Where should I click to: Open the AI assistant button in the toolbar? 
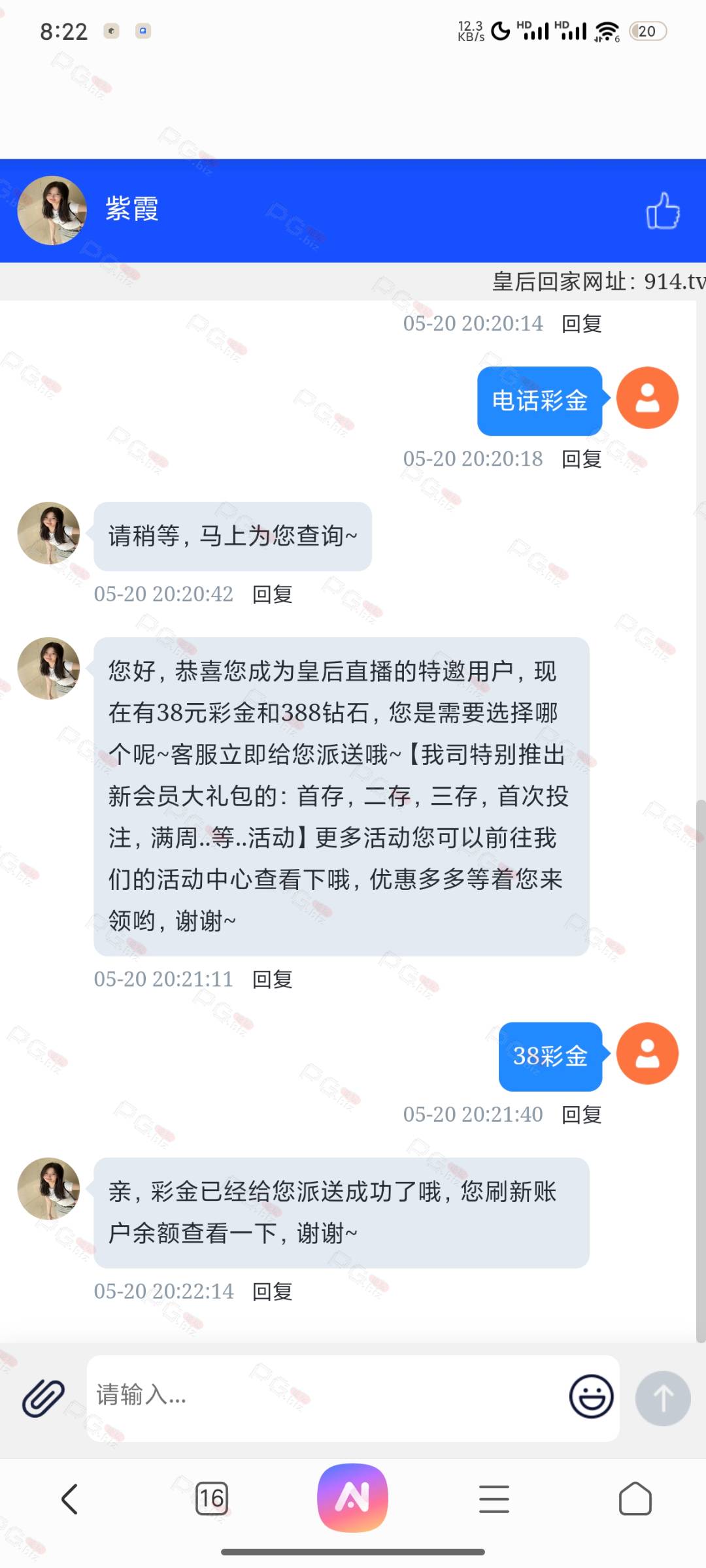coord(353,1497)
